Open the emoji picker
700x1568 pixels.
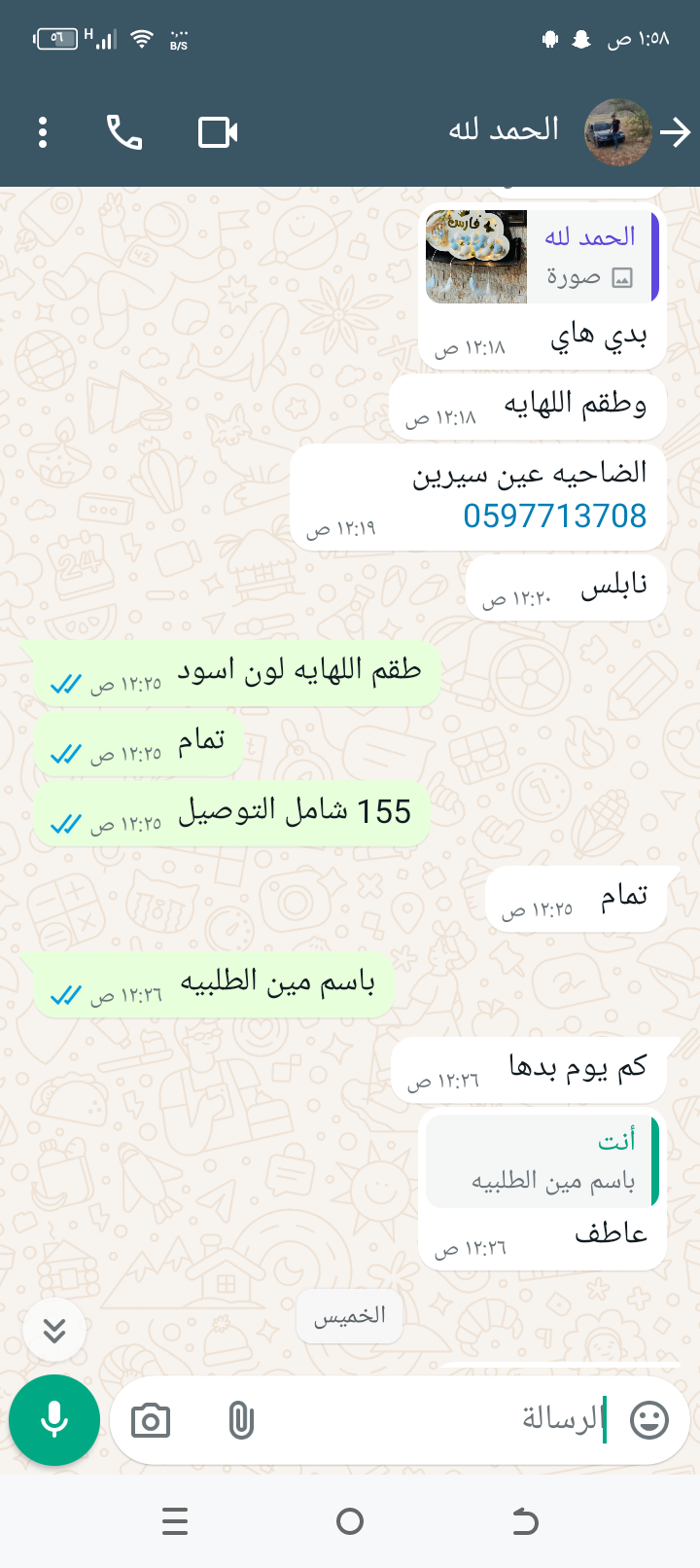pyautogui.click(x=649, y=1420)
